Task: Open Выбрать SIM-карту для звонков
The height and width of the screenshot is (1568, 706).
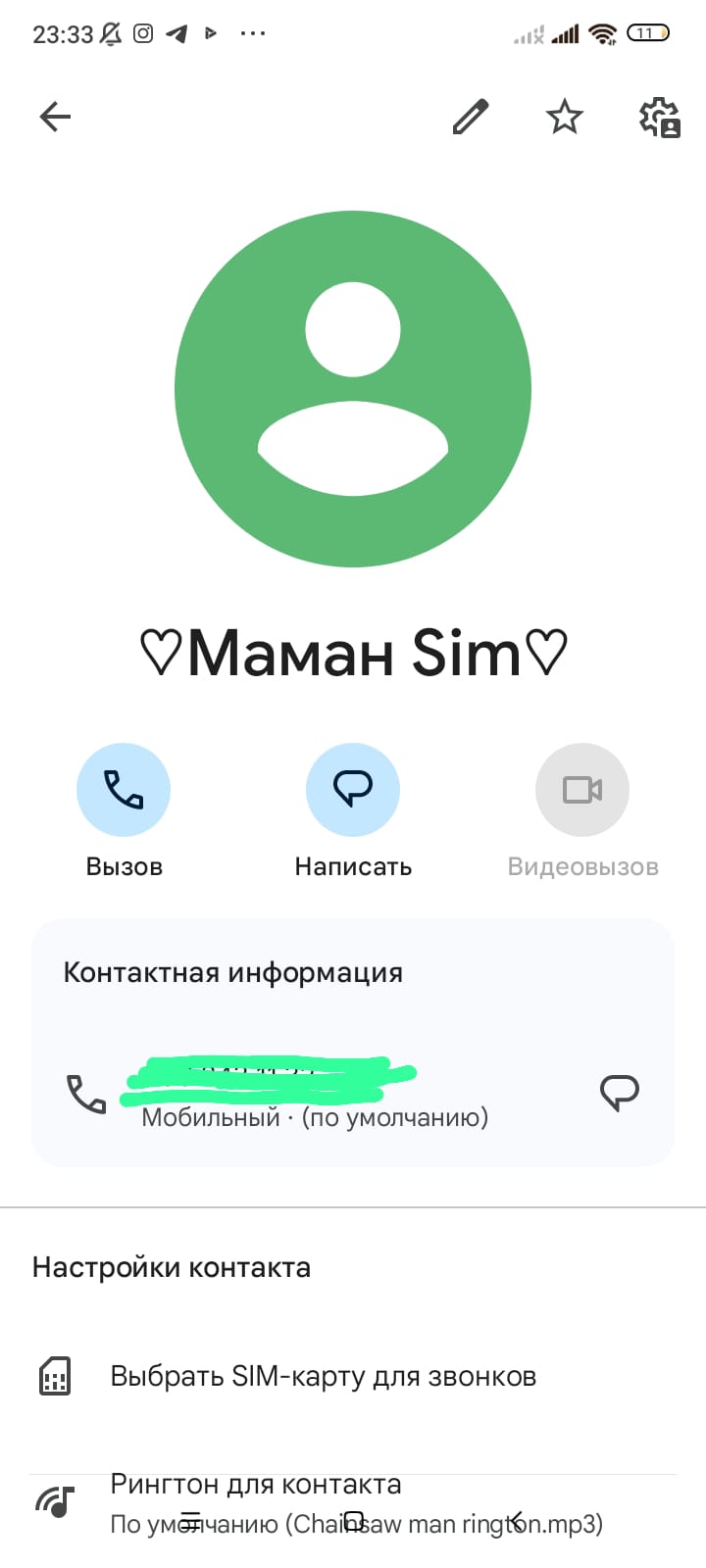Action: click(x=353, y=1376)
